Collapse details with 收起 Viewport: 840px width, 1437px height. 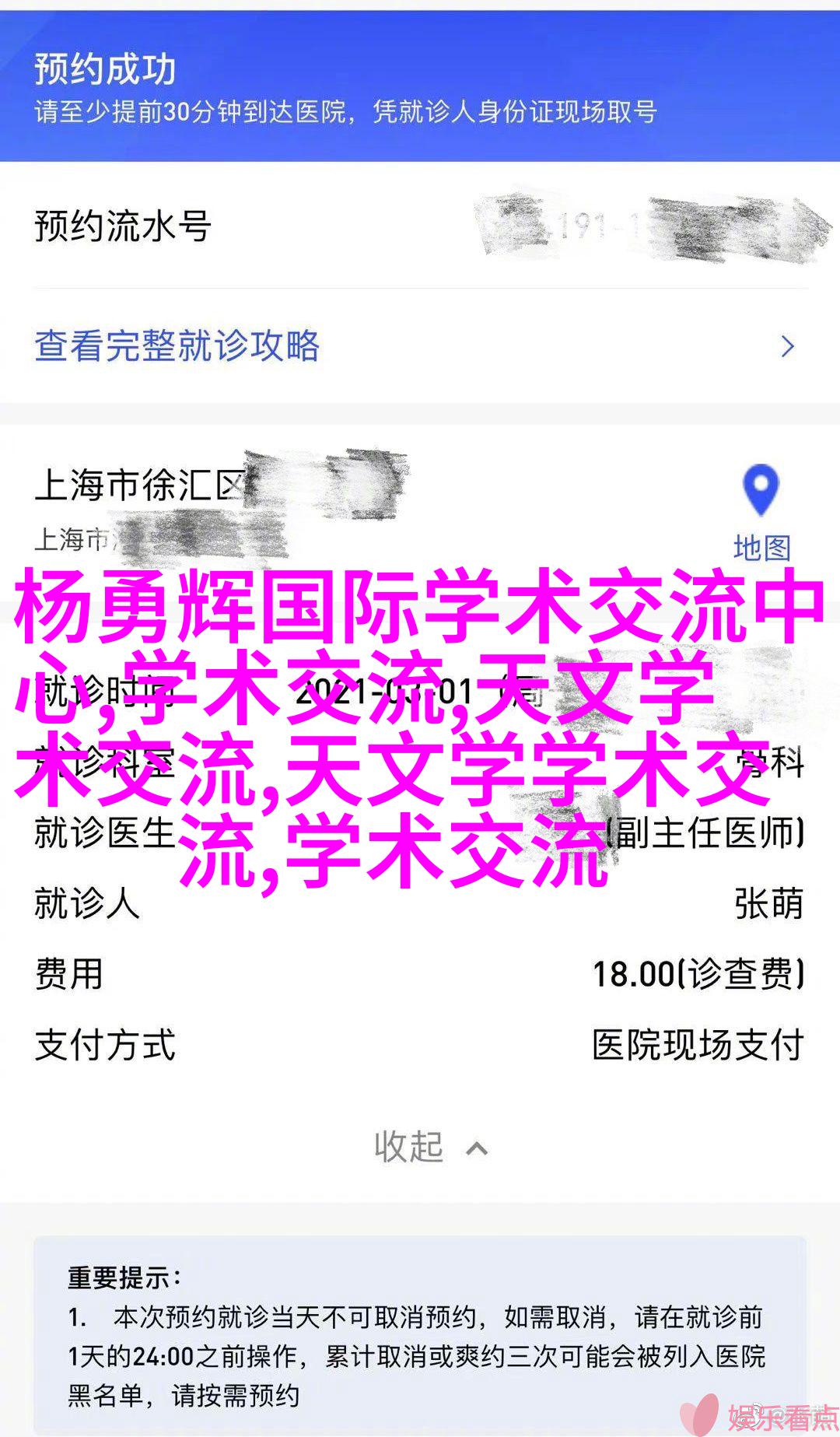(429, 1148)
